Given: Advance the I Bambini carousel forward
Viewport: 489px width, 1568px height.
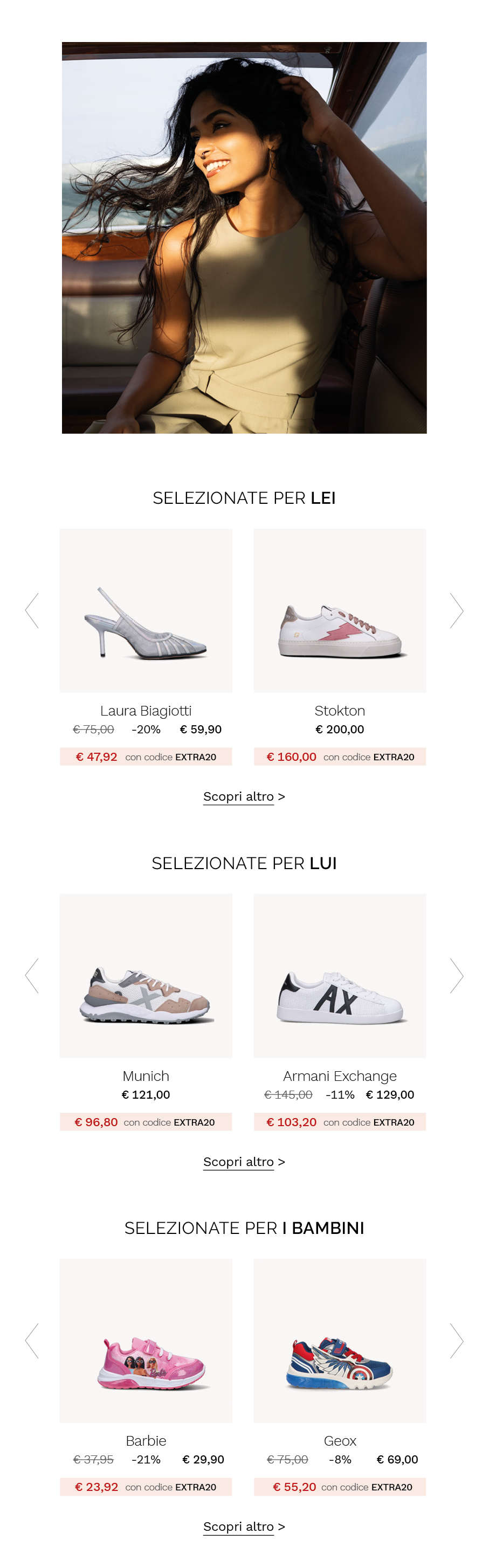Looking at the screenshot, I should (457, 1341).
